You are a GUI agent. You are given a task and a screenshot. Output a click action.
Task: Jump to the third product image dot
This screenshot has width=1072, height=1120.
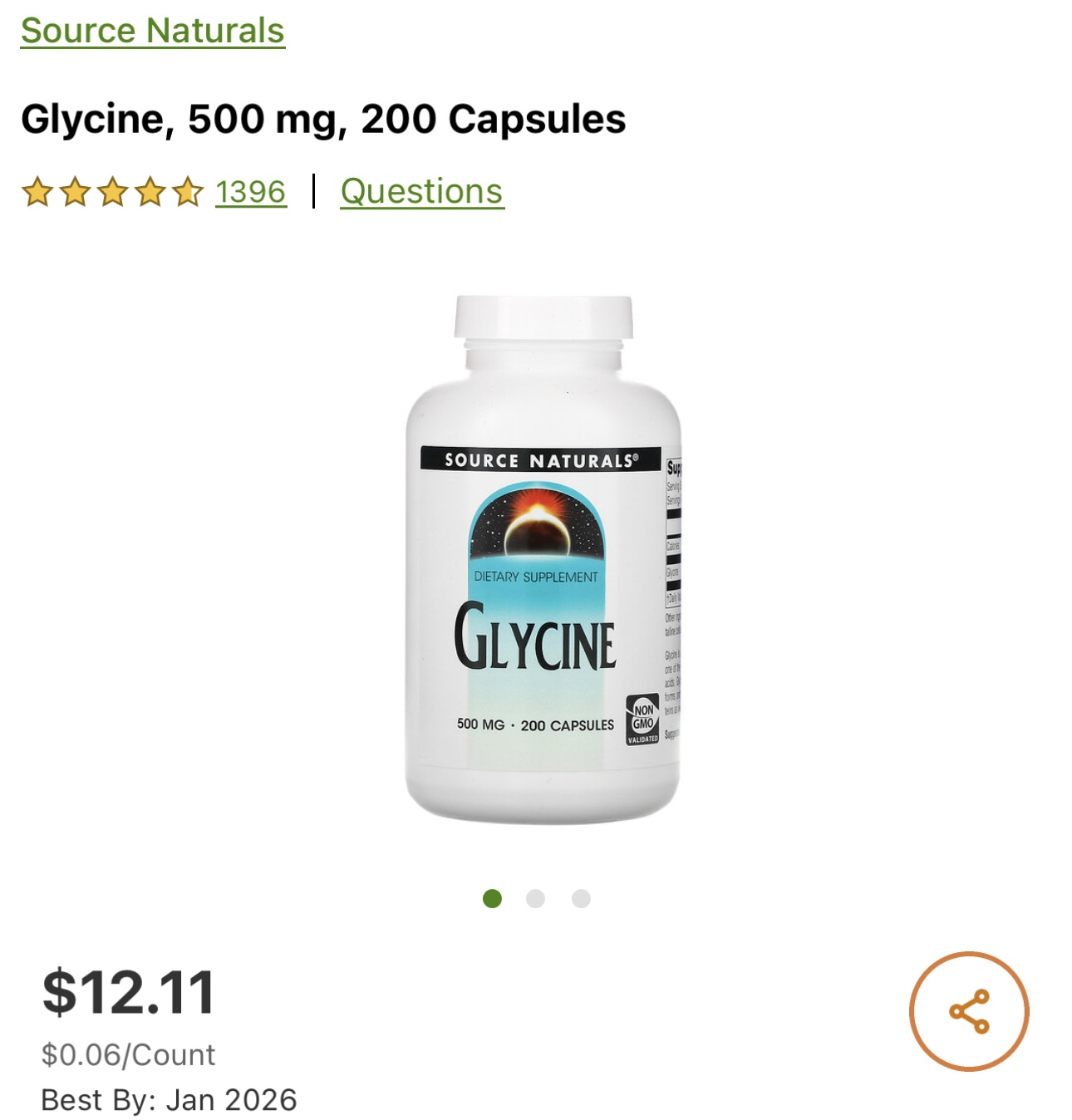pyautogui.click(x=581, y=898)
